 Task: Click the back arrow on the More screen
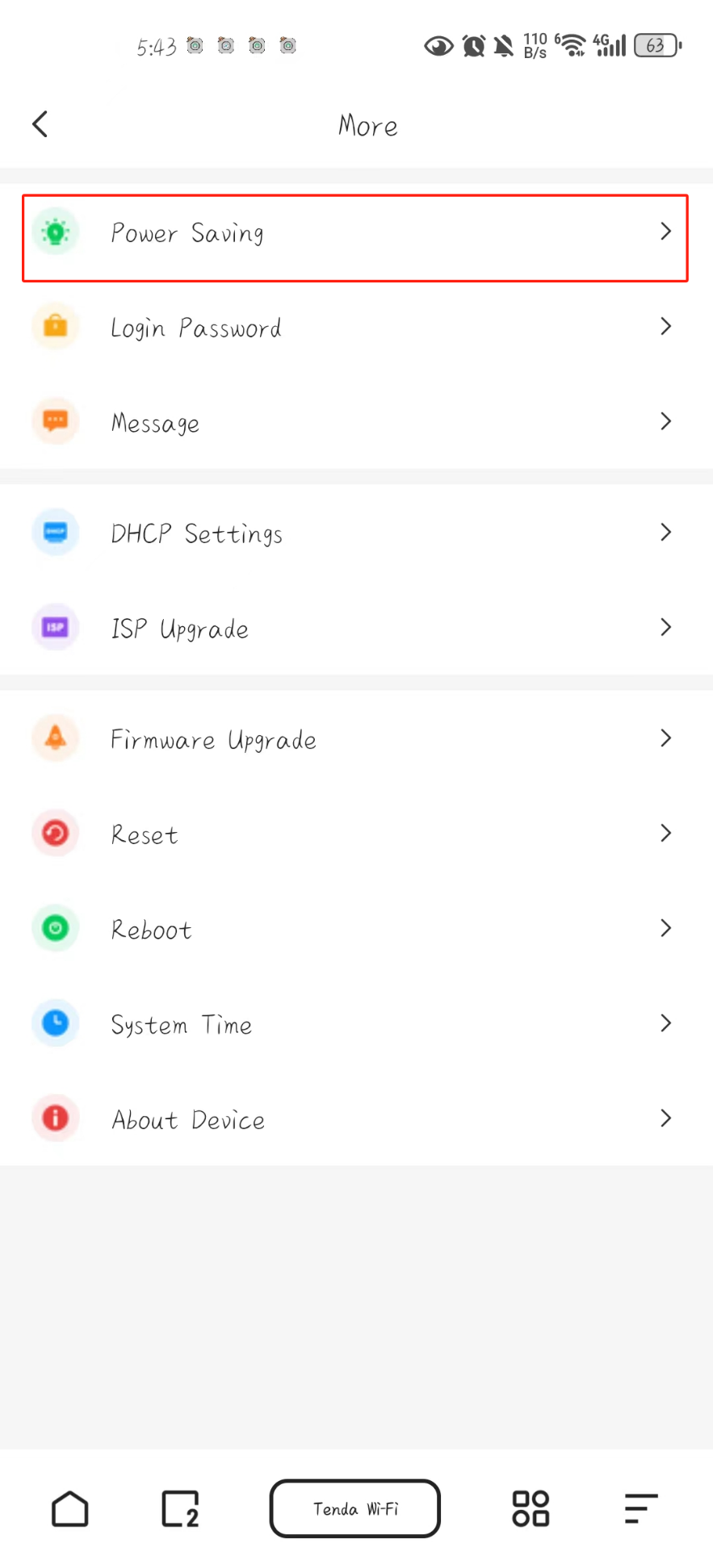[40, 123]
